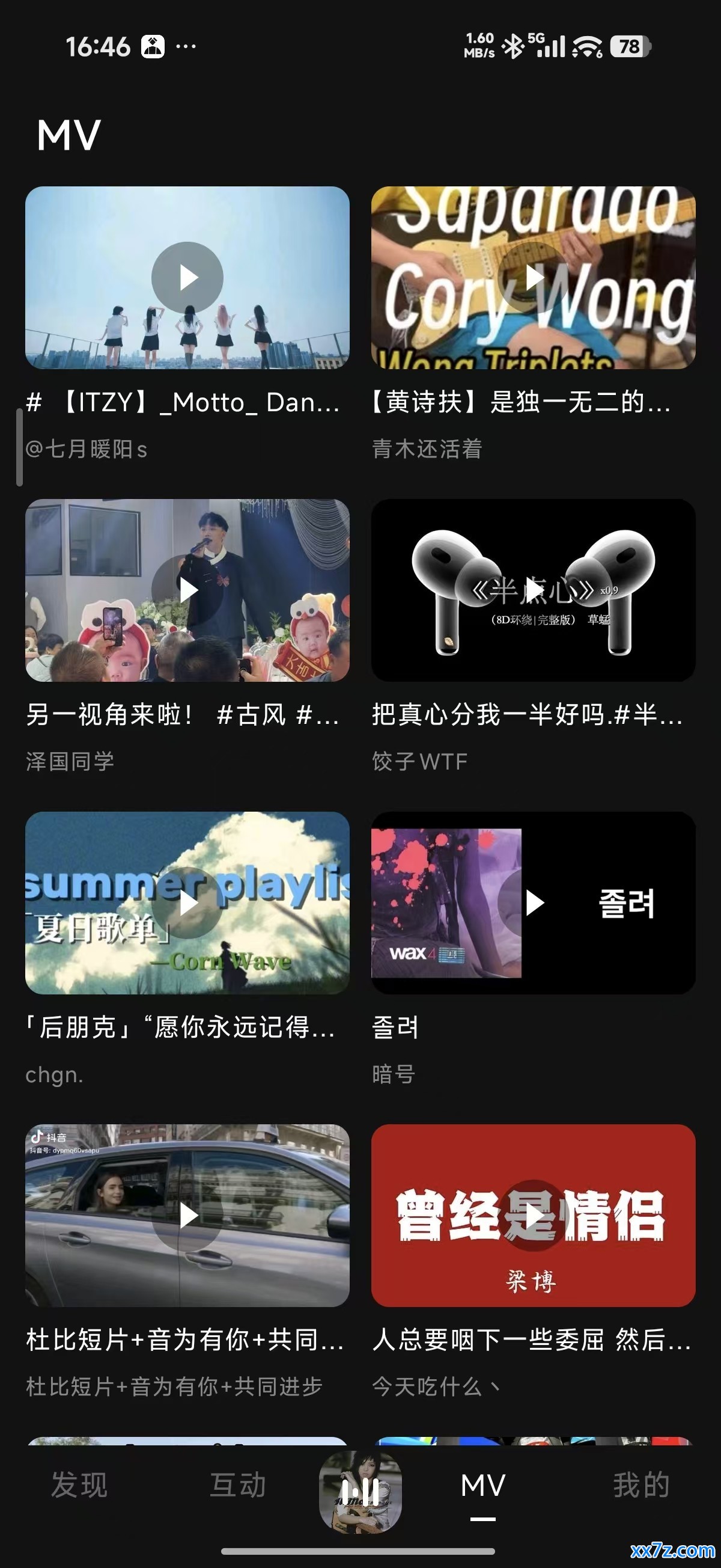This screenshot has height=1568, width=721.
Task: Open the 把真心分我一半好吗 video
Action: pyautogui.click(x=533, y=590)
